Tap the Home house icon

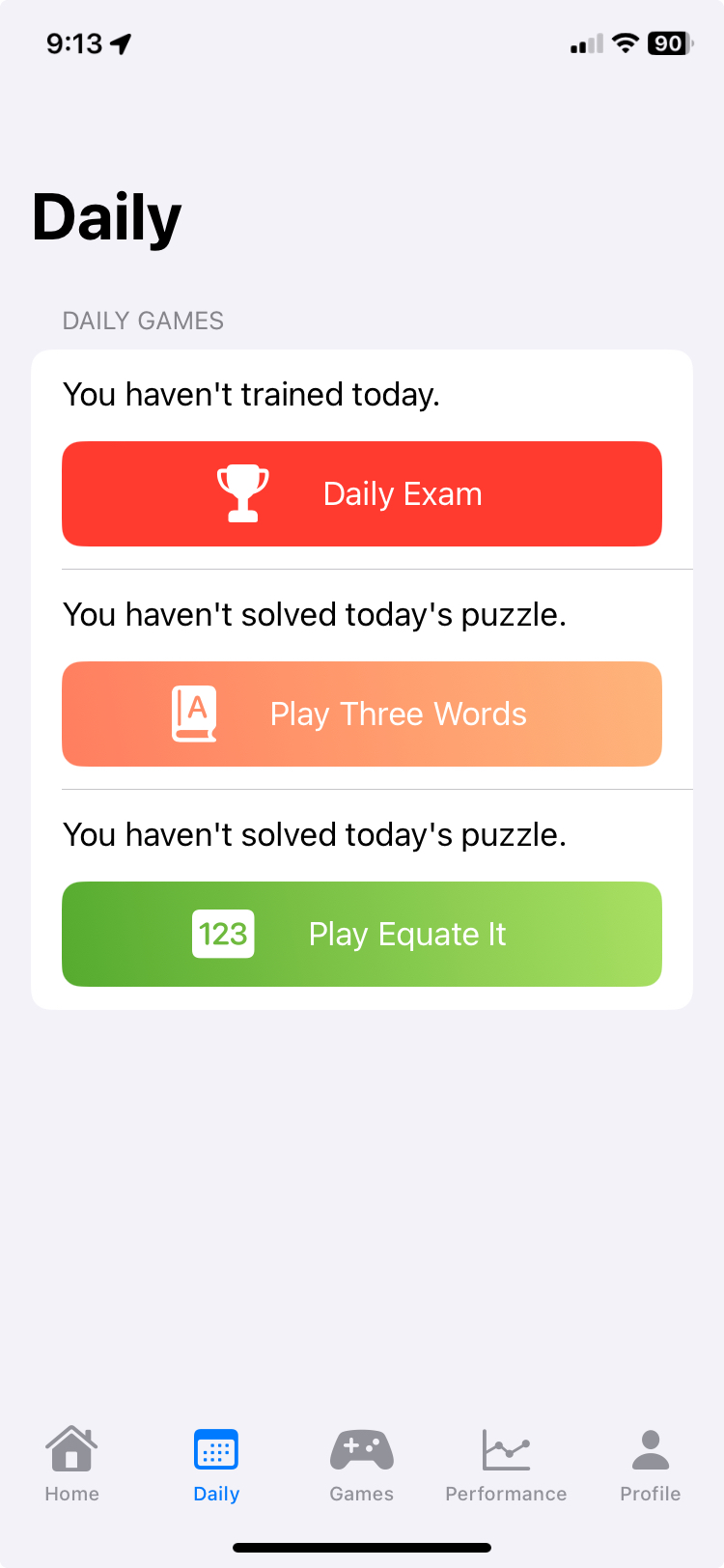click(x=71, y=1447)
